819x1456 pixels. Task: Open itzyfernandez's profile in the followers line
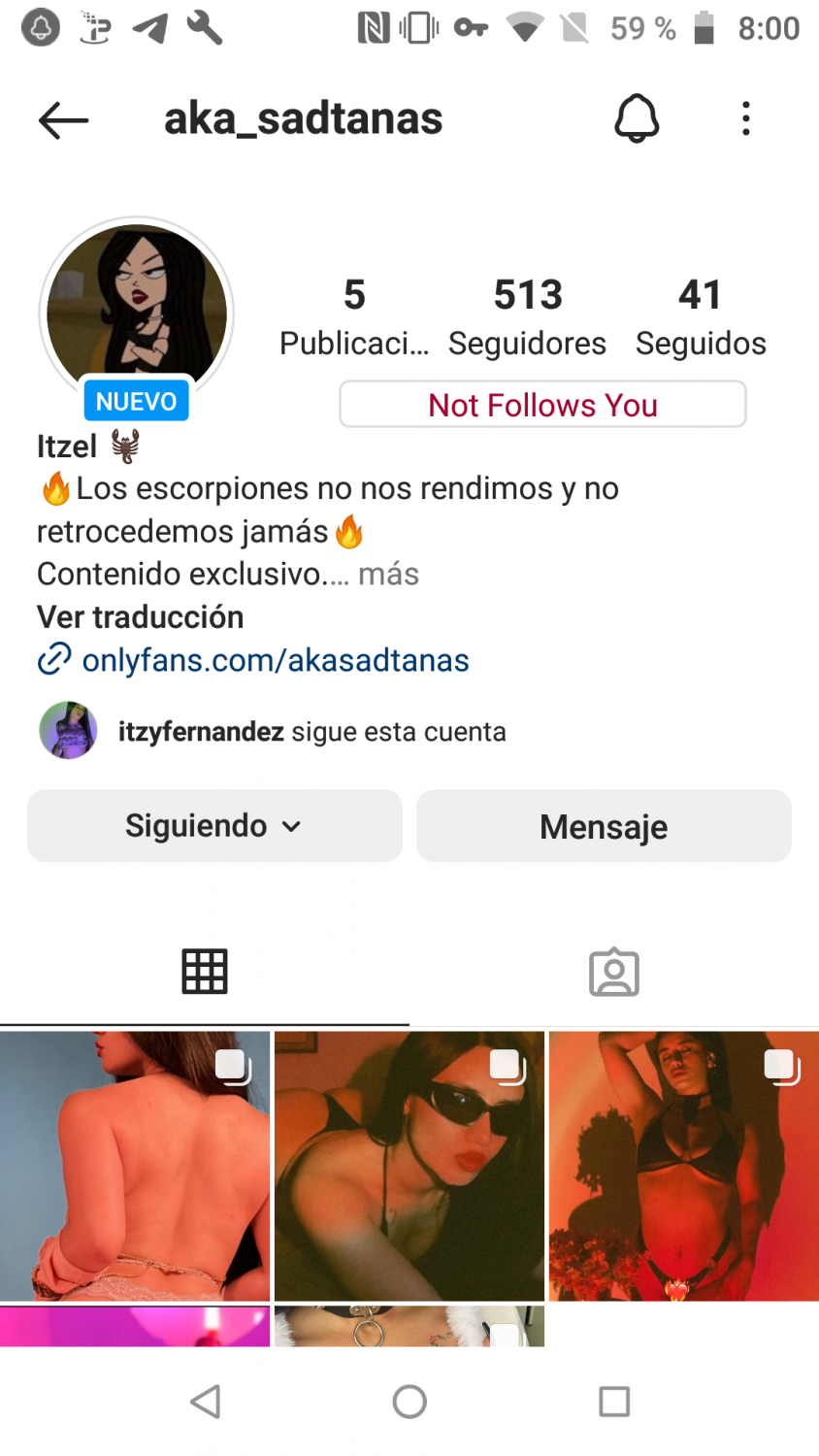tap(201, 732)
